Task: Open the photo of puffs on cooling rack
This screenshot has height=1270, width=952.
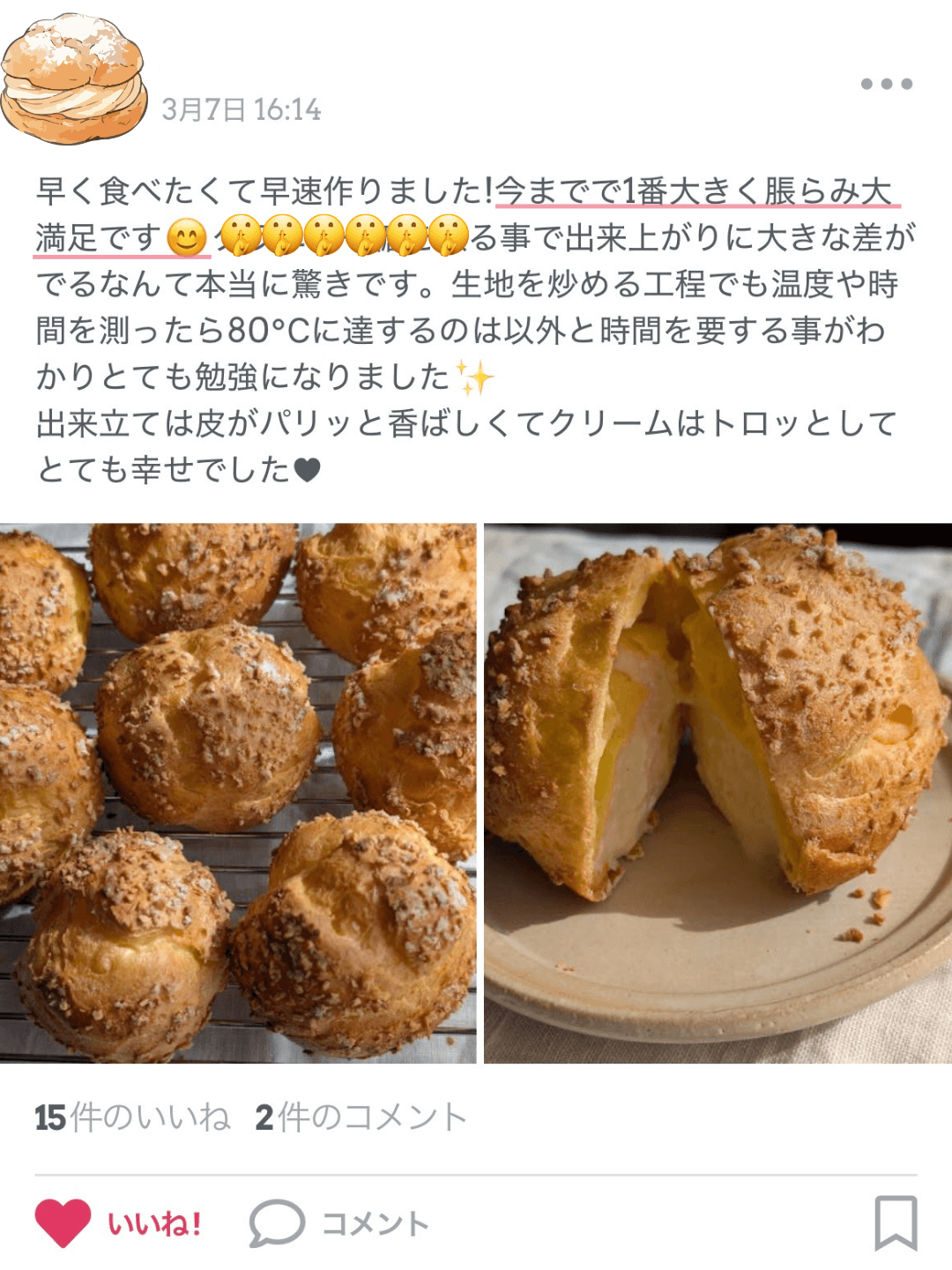Action: tap(238, 793)
